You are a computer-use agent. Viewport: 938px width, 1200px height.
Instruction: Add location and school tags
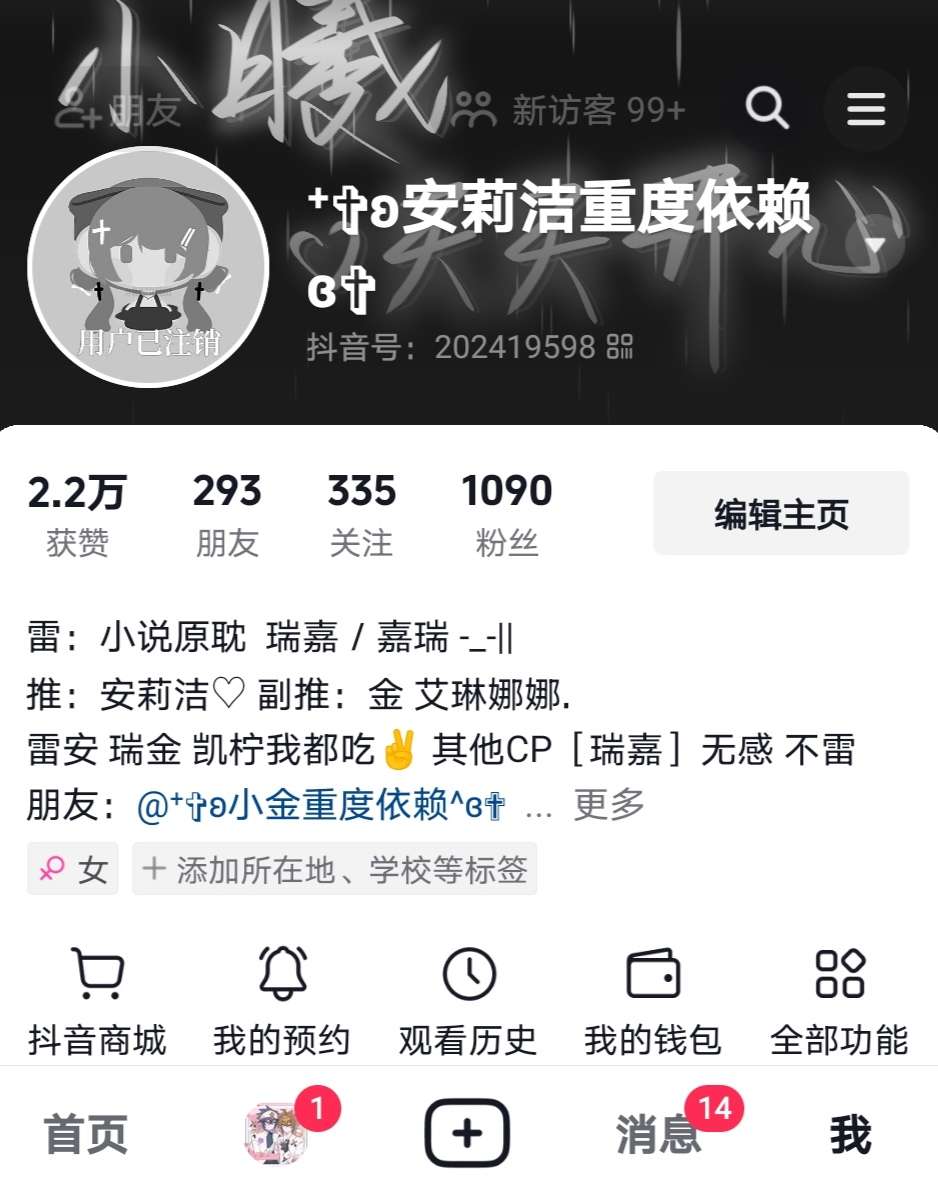pos(335,869)
